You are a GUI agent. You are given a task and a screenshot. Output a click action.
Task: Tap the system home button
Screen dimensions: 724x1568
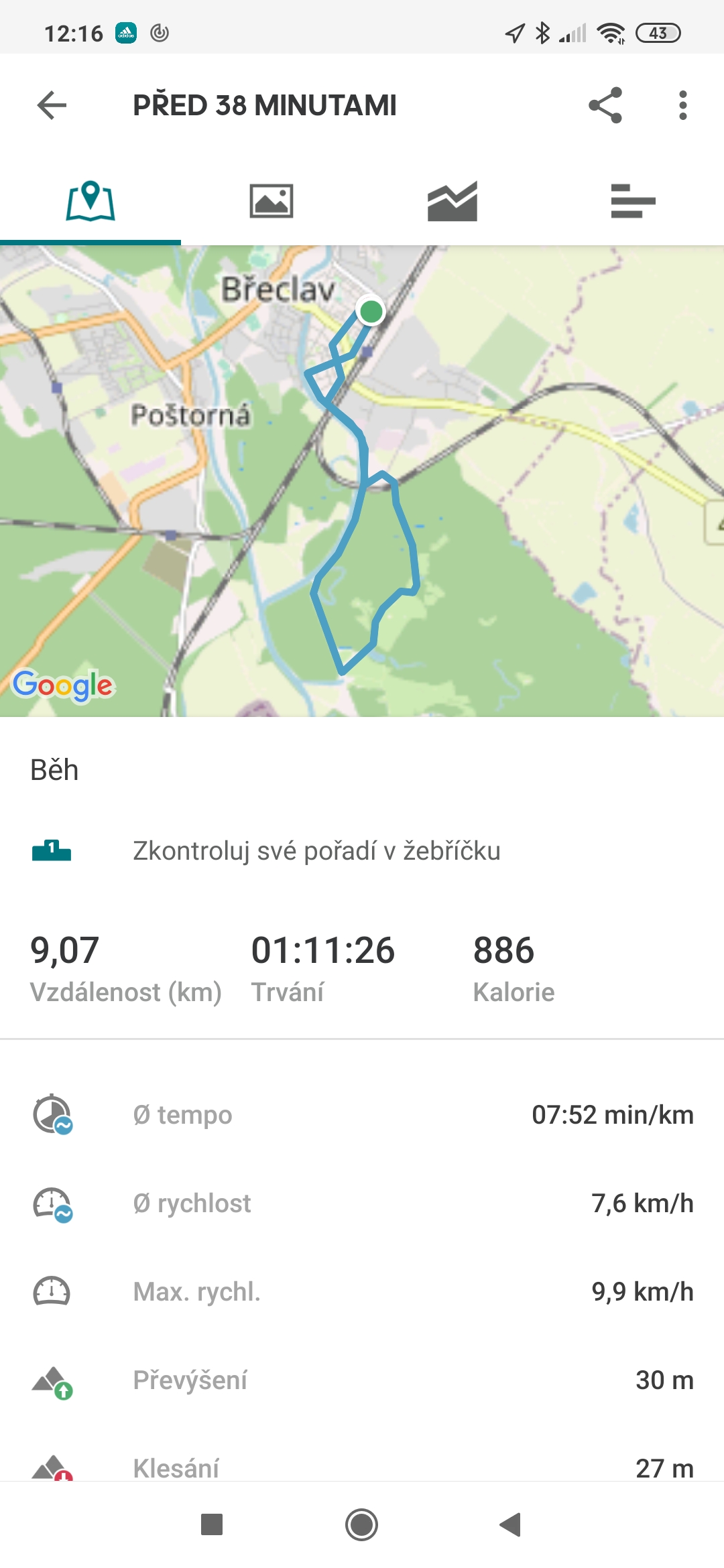(x=362, y=1525)
